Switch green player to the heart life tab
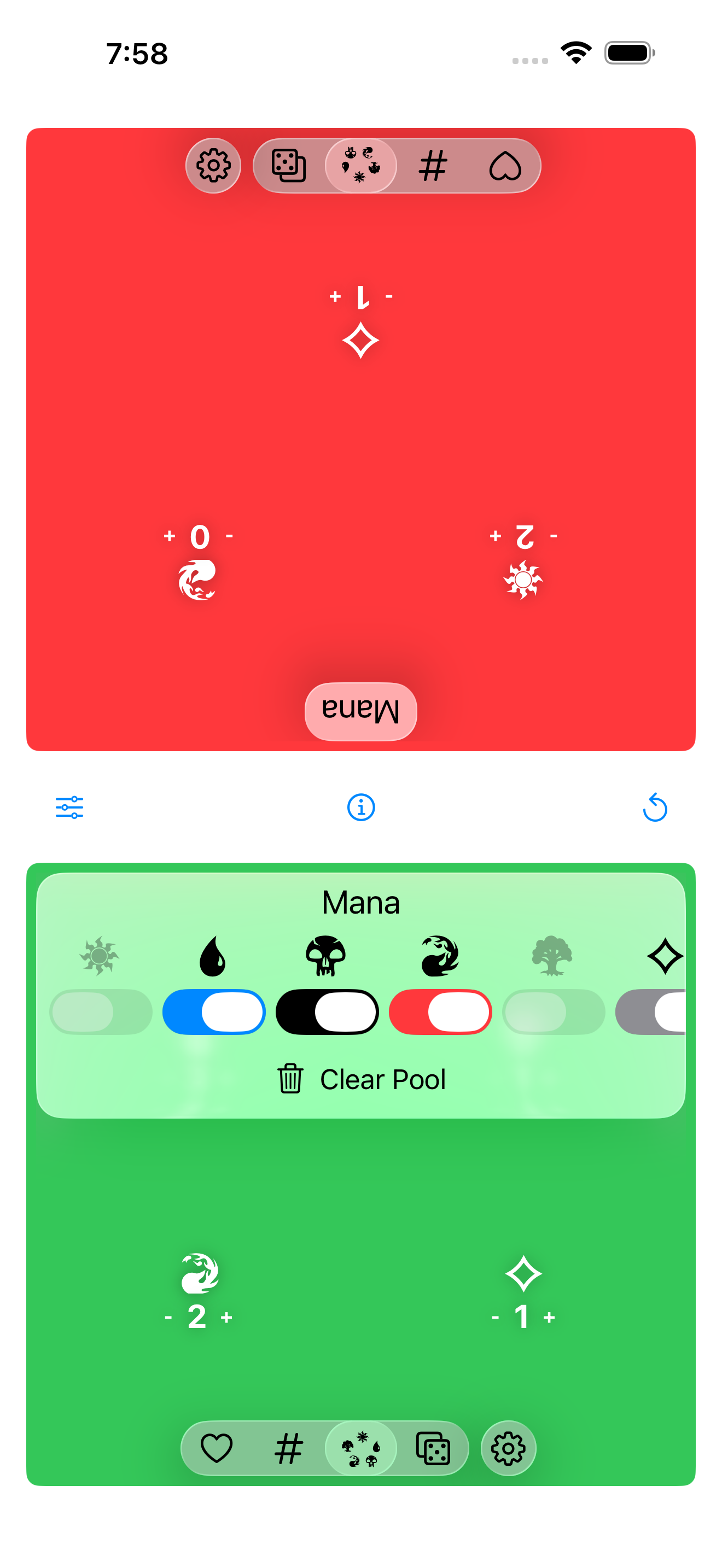This screenshot has width=722, height=1568. coord(217,1448)
